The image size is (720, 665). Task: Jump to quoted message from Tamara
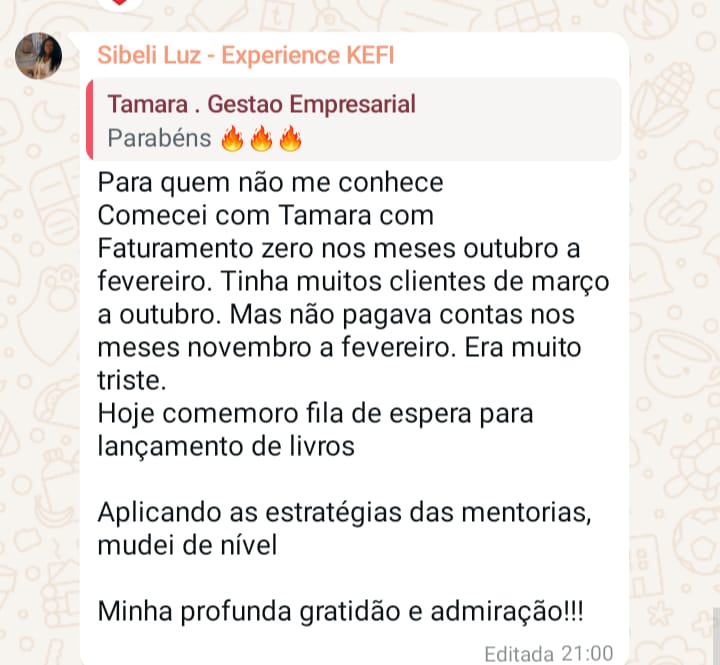(x=352, y=120)
